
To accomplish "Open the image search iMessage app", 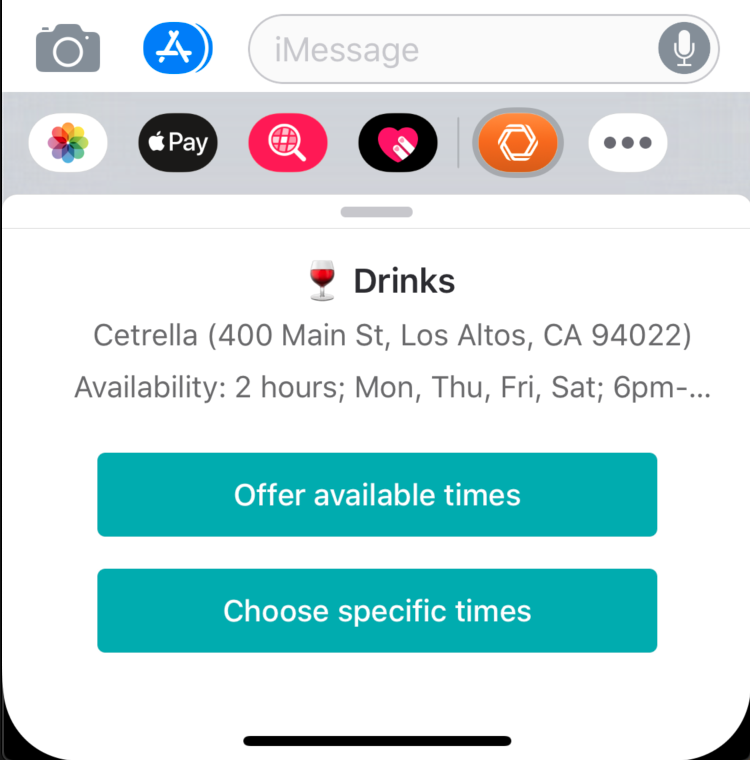I will (x=288, y=143).
